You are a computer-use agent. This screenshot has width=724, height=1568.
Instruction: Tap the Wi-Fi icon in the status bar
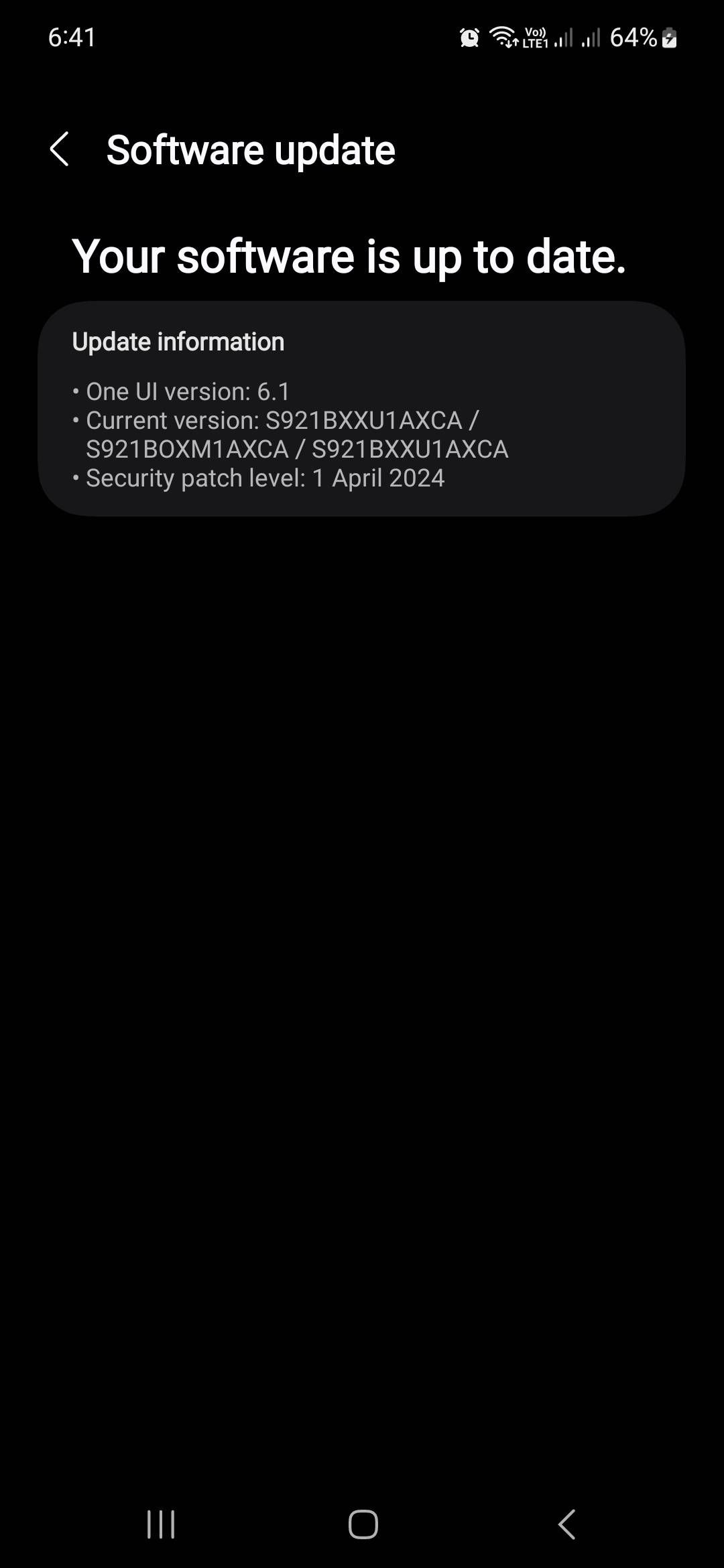click(x=501, y=38)
